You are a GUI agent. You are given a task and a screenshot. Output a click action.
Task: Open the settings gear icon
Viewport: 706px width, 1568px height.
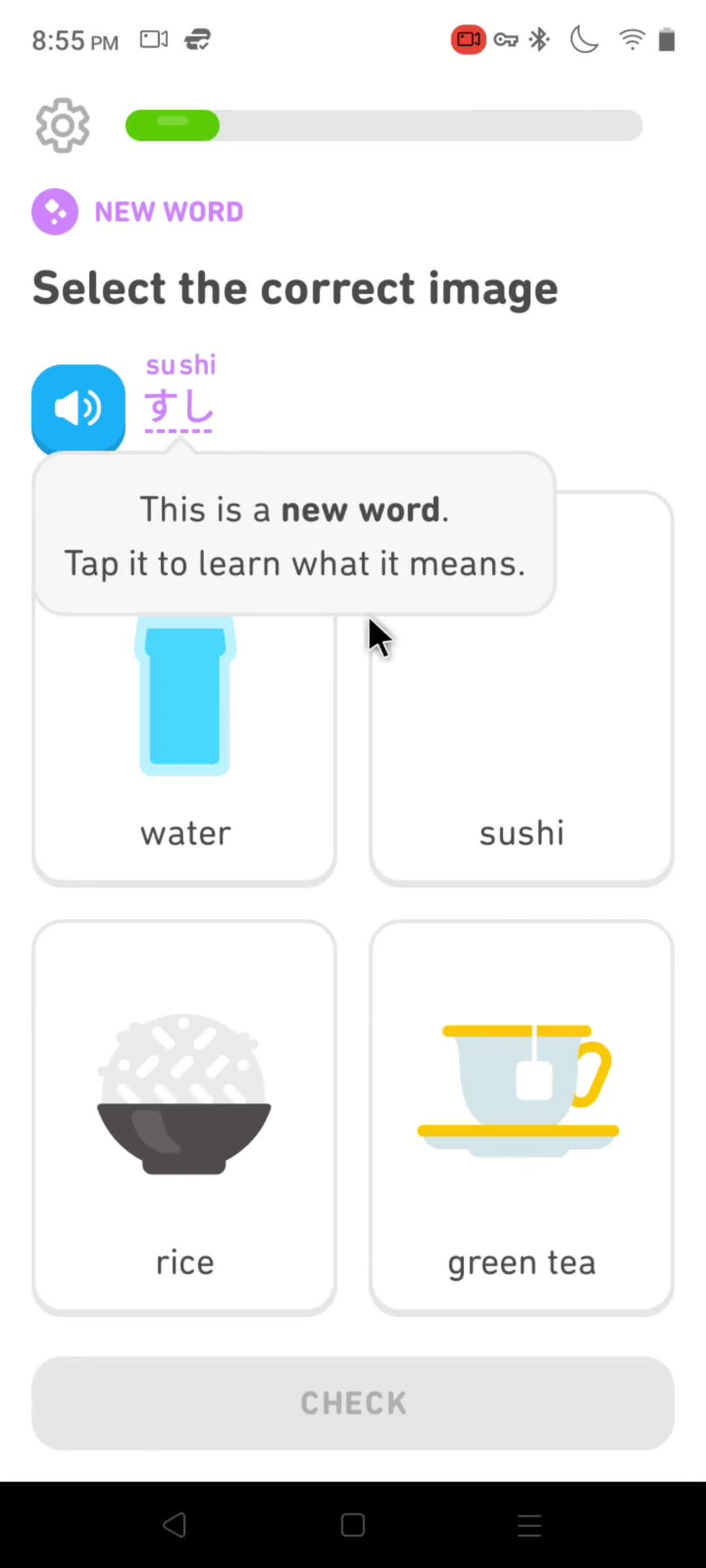click(x=62, y=125)
